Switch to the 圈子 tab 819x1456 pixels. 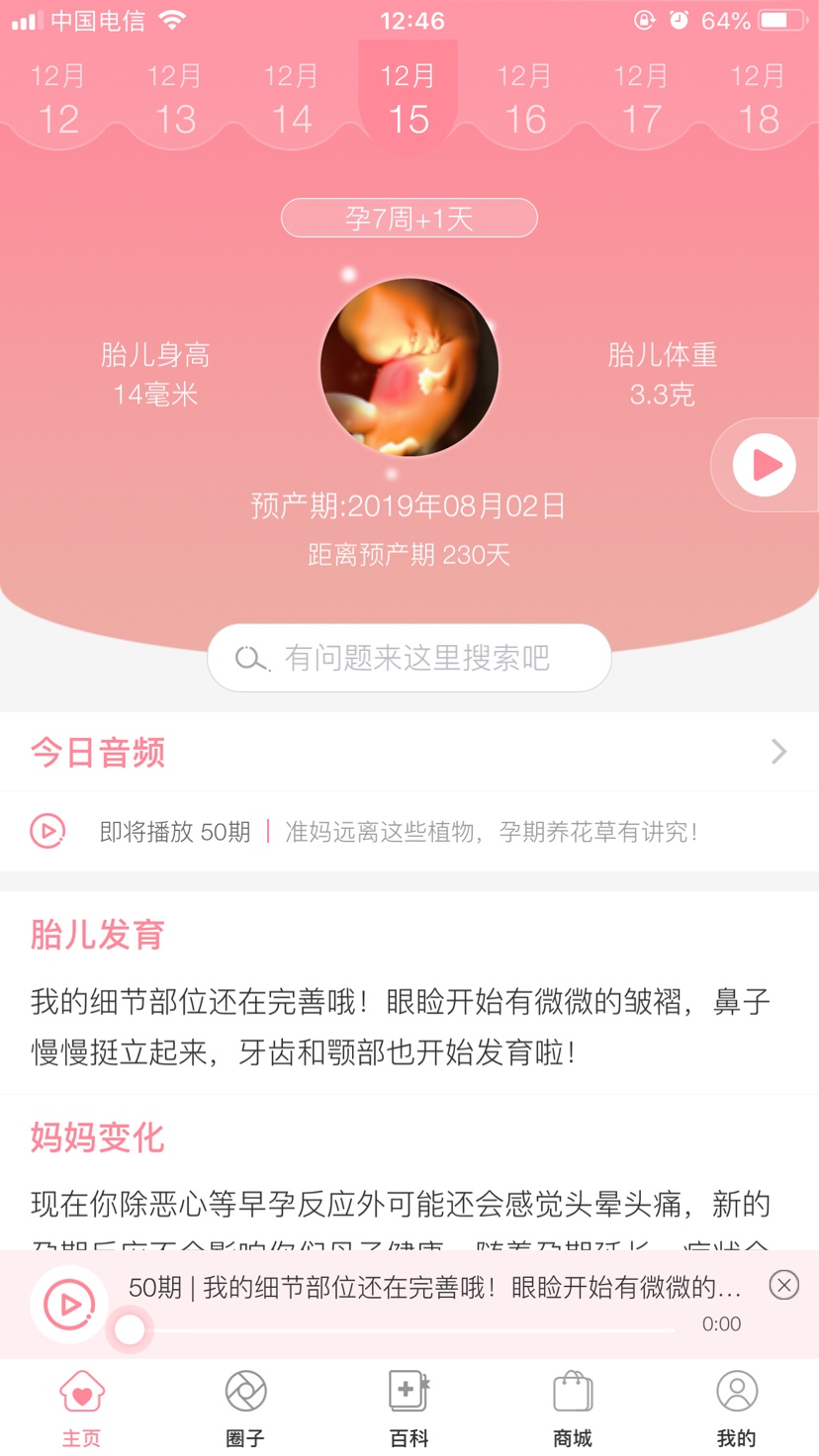(245, 1407)
